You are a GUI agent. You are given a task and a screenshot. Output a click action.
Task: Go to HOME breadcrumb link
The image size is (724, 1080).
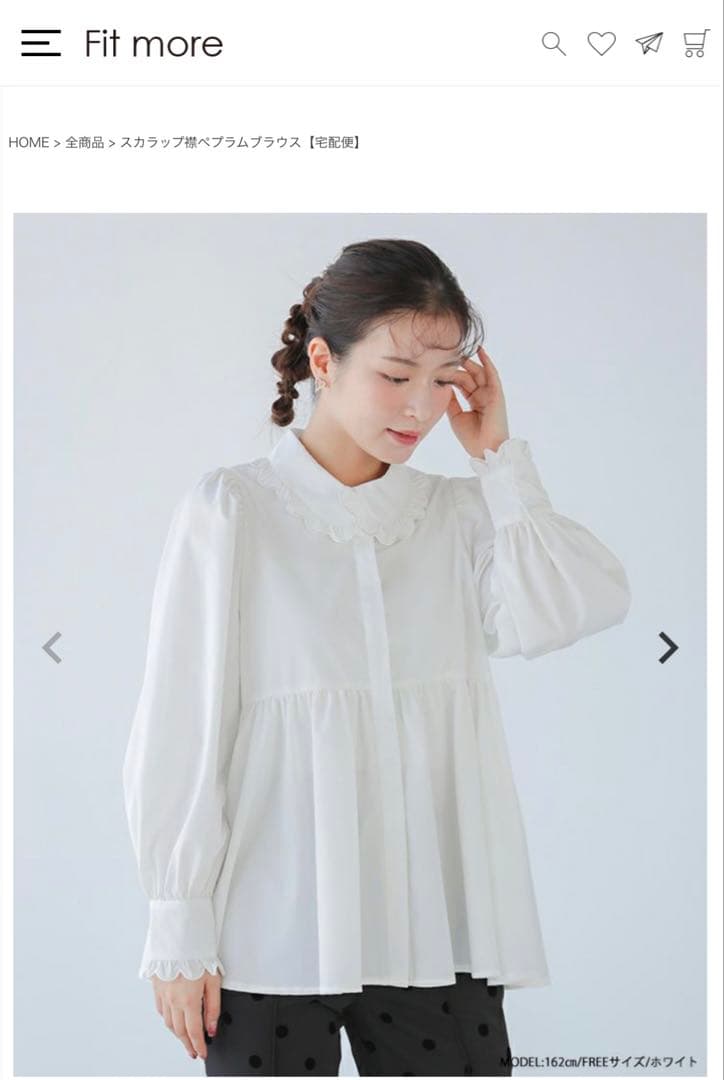coord(29,142)
